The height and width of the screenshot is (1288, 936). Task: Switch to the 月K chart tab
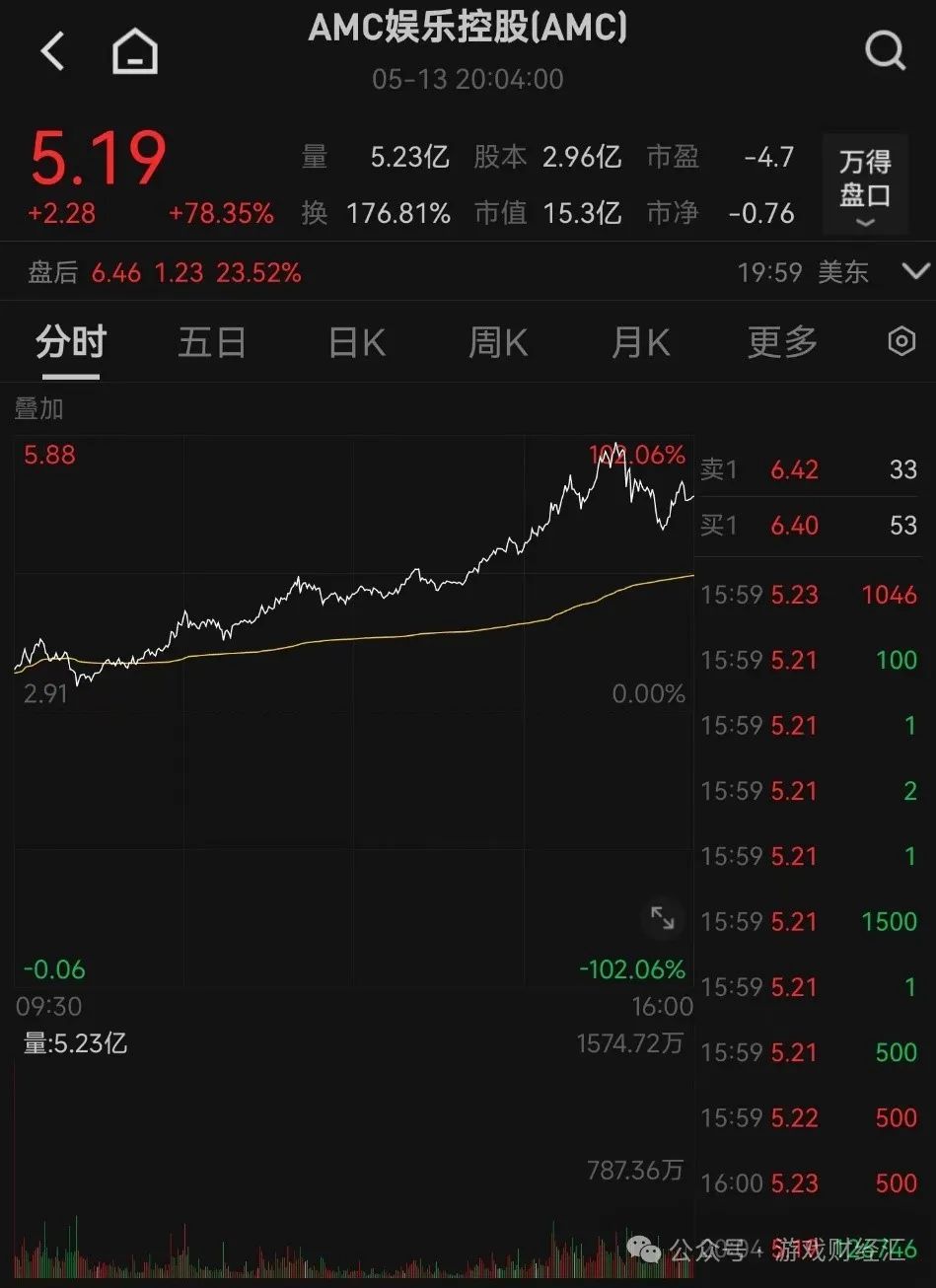(x=640, y=343)
